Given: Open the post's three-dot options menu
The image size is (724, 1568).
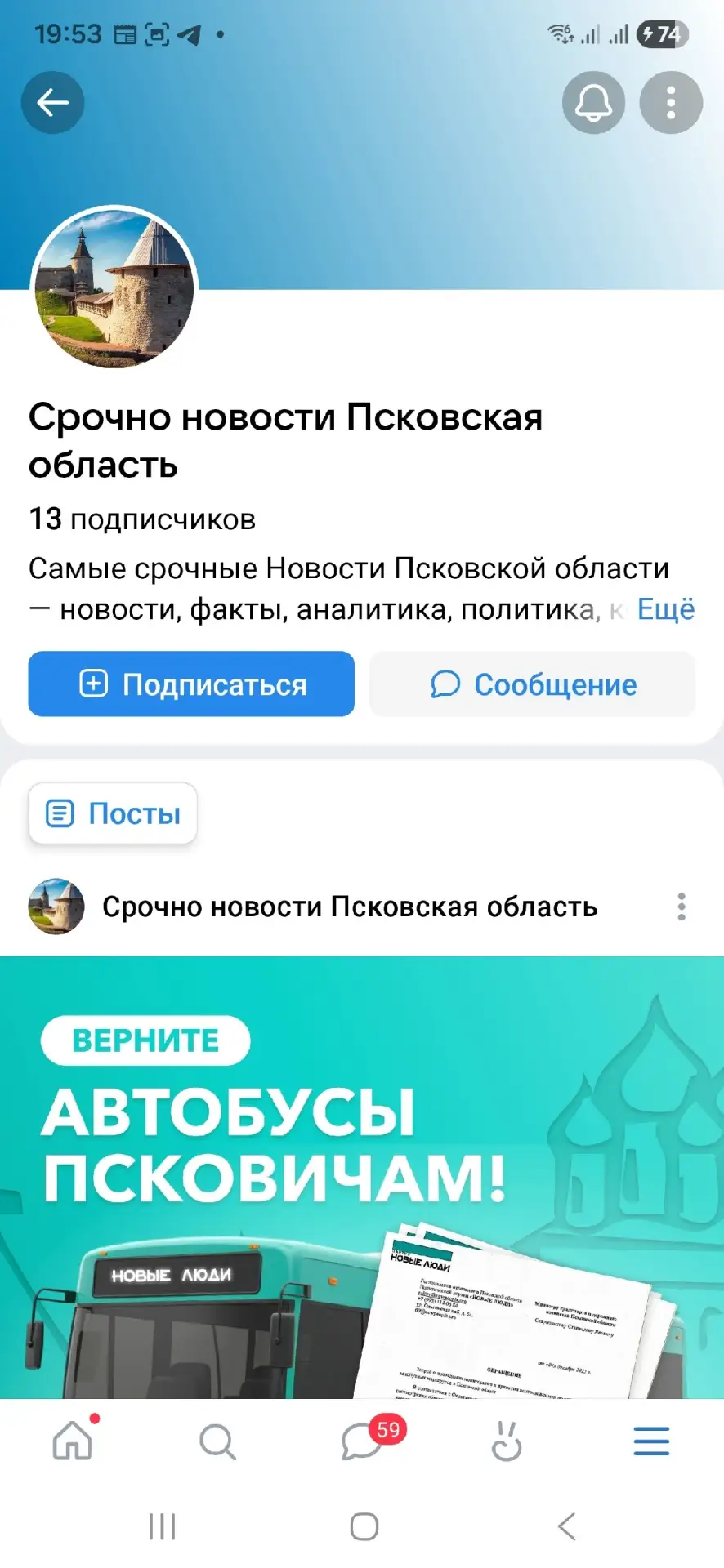Looking at the screenshot, I should point(681,906).
